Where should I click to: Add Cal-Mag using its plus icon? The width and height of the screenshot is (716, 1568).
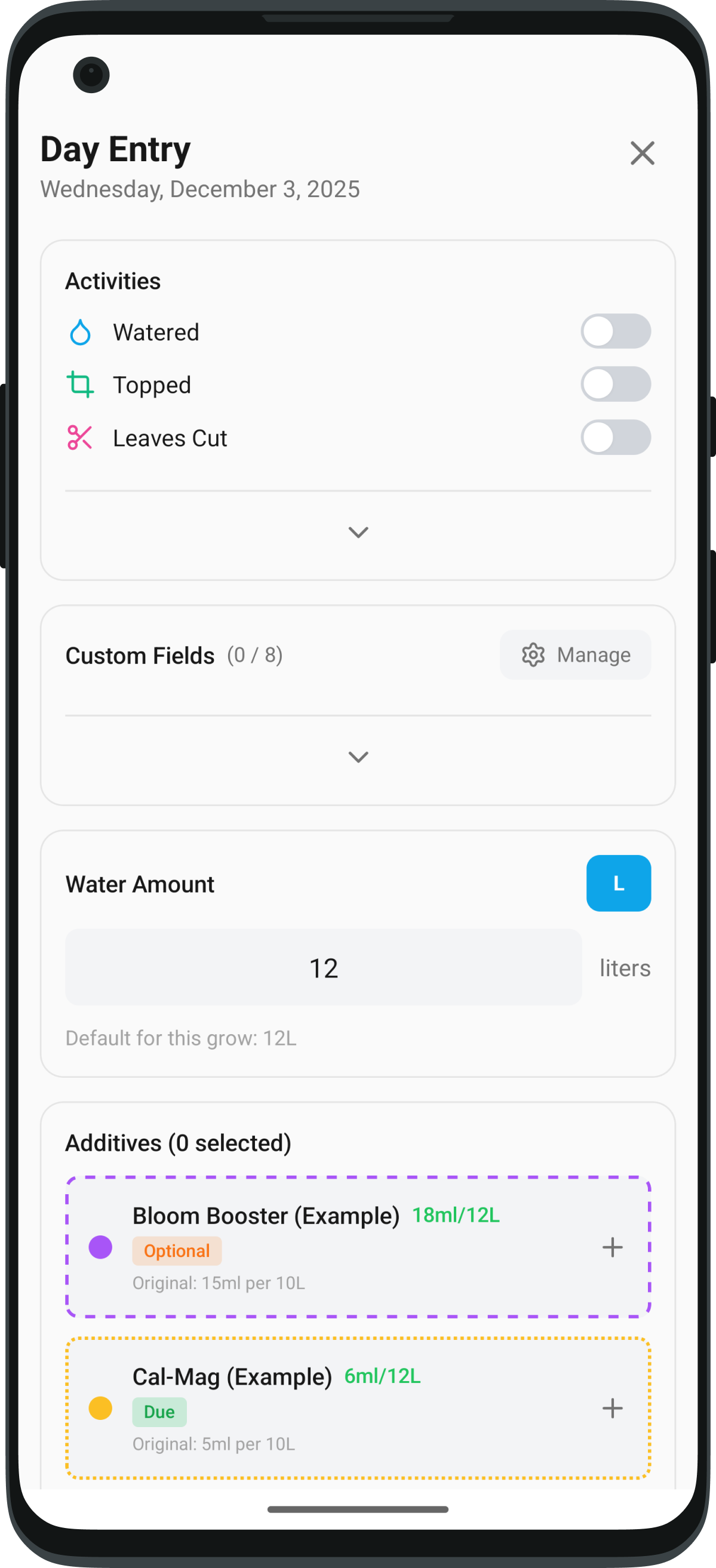tap(613, 1408)
